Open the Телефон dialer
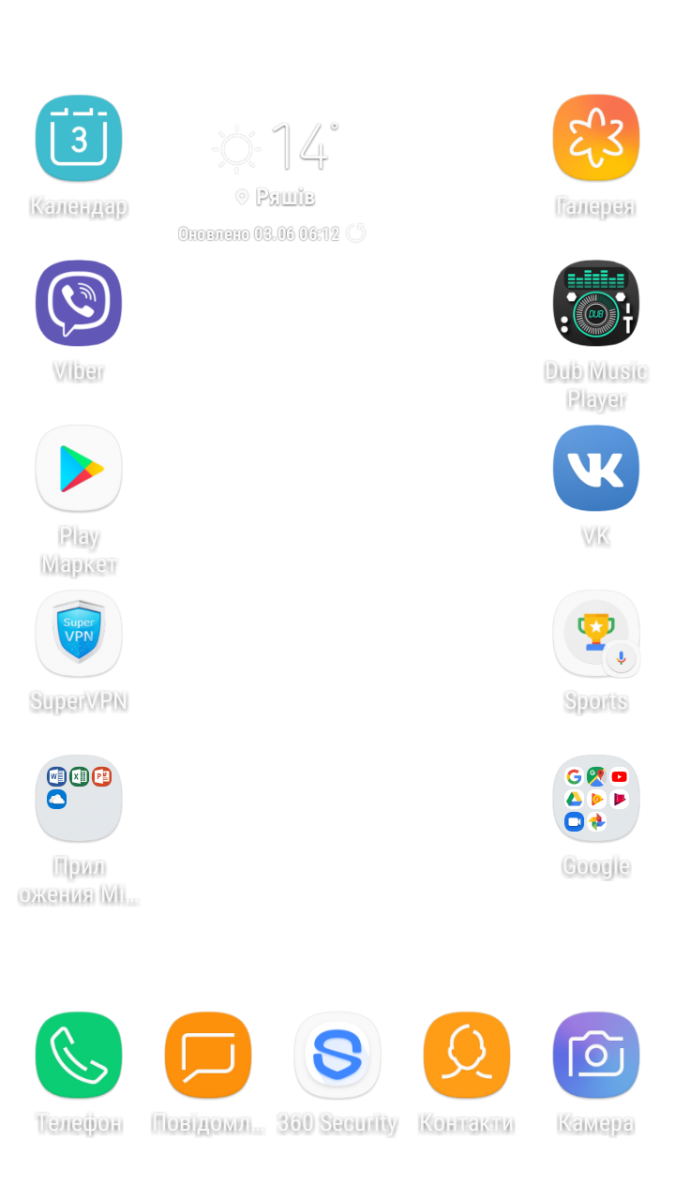Image resolution: width=675 pixels, height=1200 pixels. coord(78,1055)
